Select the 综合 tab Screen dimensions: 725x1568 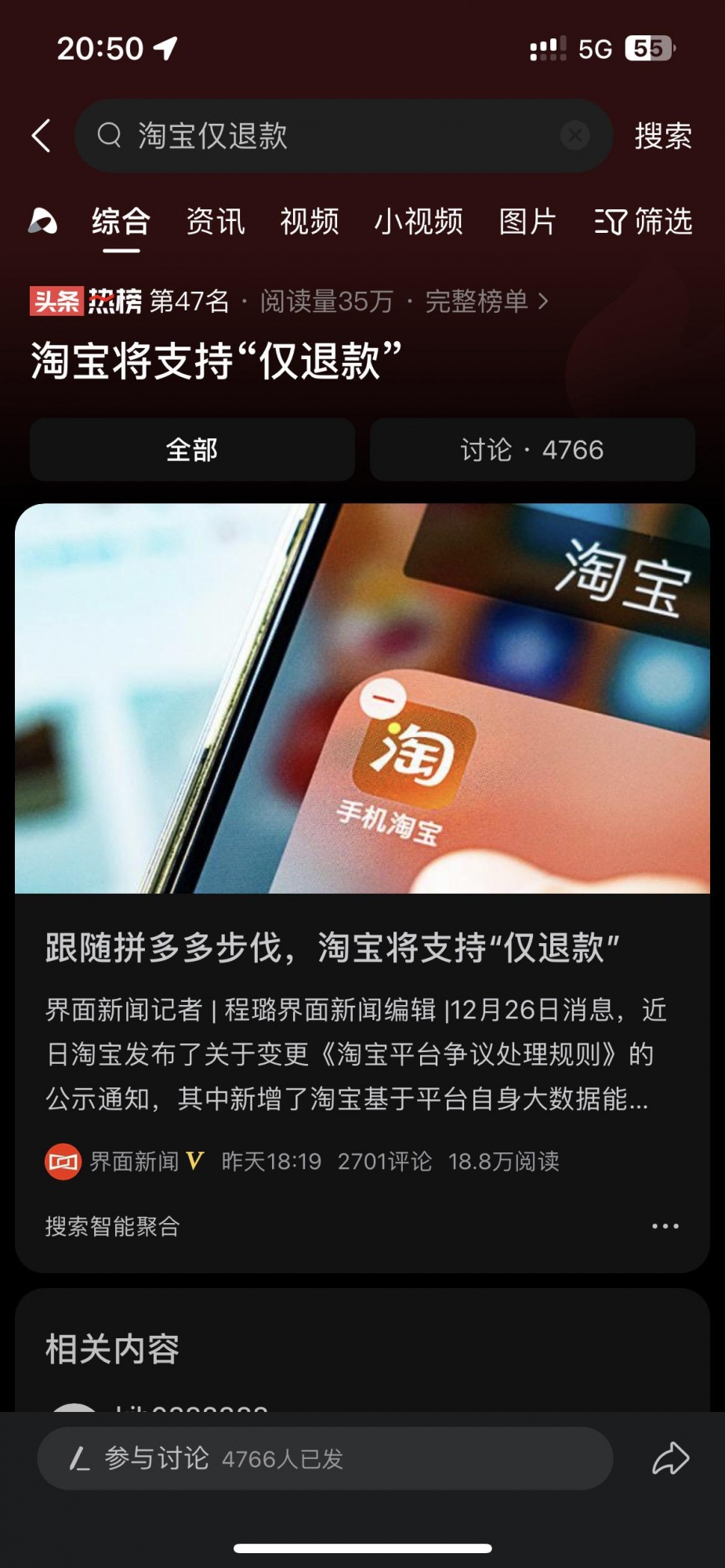(121, 221)
